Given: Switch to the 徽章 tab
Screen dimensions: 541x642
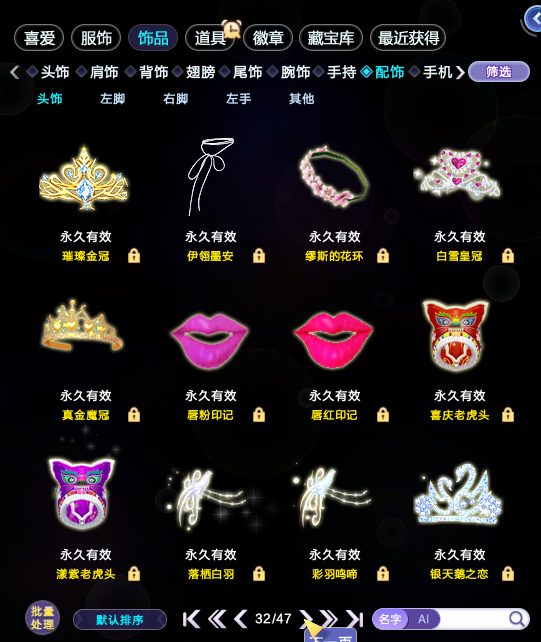Looking at the screenshot, I should [x=268, y=38].
